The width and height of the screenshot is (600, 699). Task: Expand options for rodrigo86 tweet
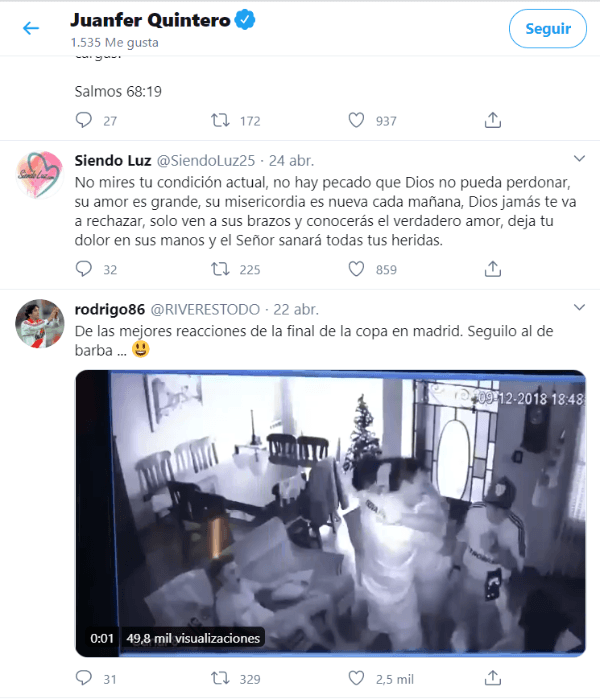577,306
